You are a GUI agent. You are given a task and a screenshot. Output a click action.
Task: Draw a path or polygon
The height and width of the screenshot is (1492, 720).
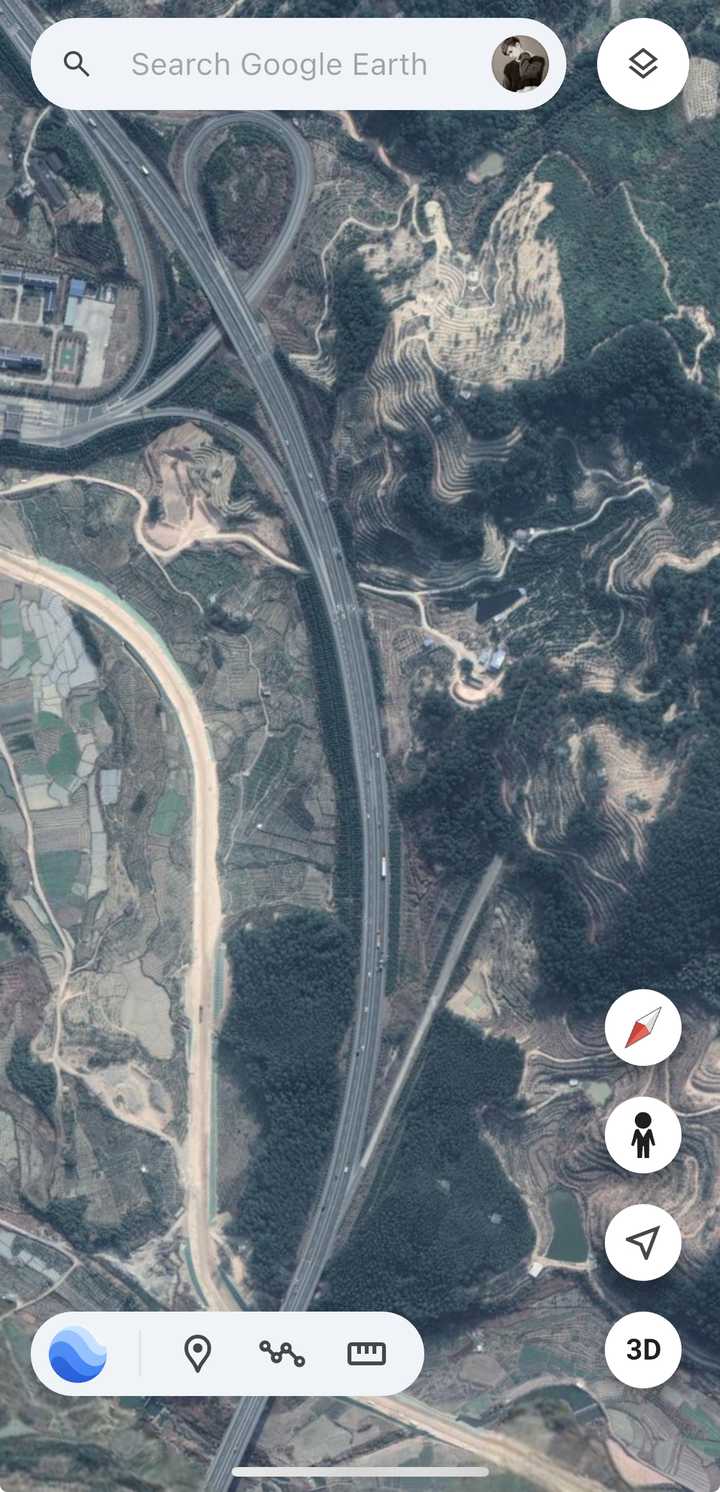point(282,1354)
